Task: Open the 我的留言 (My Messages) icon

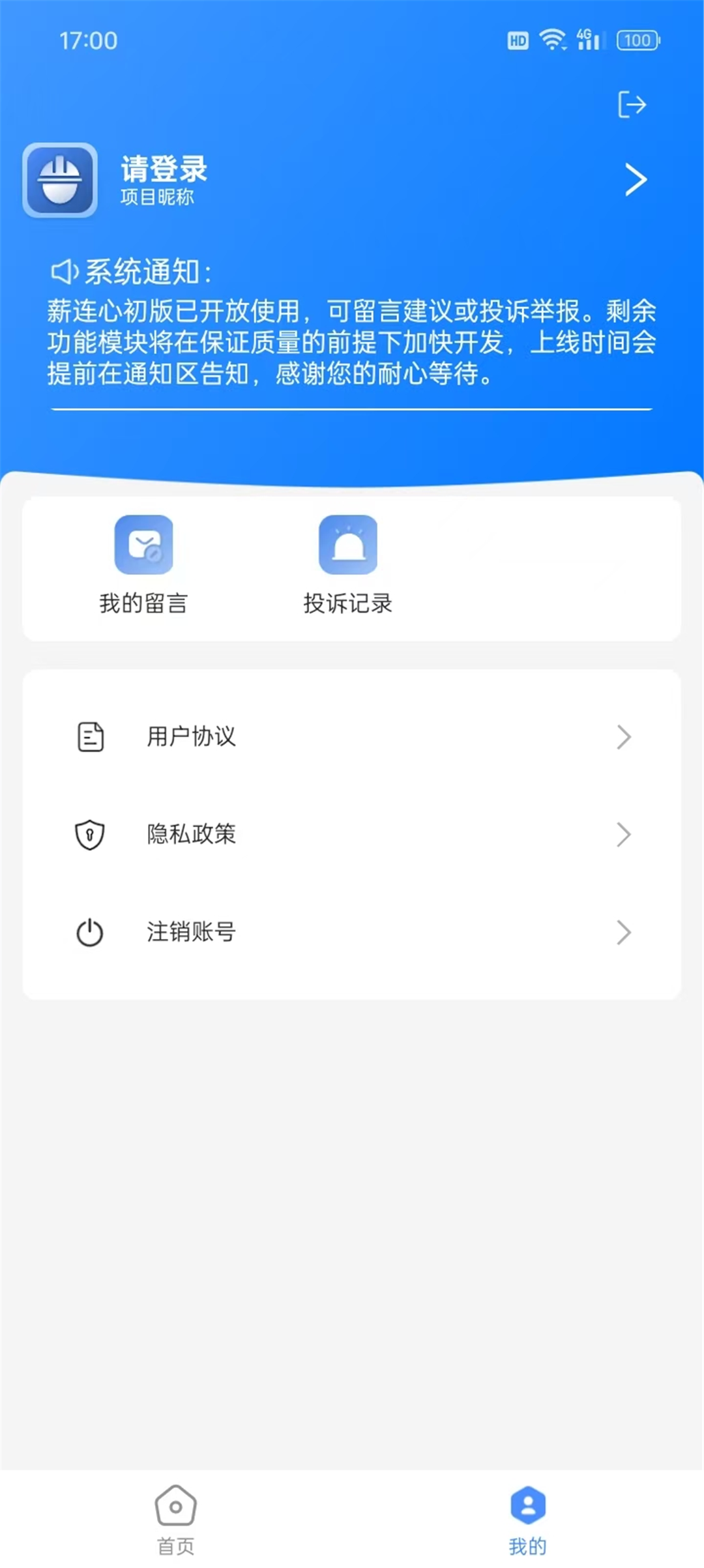Action: coord(144,545)
